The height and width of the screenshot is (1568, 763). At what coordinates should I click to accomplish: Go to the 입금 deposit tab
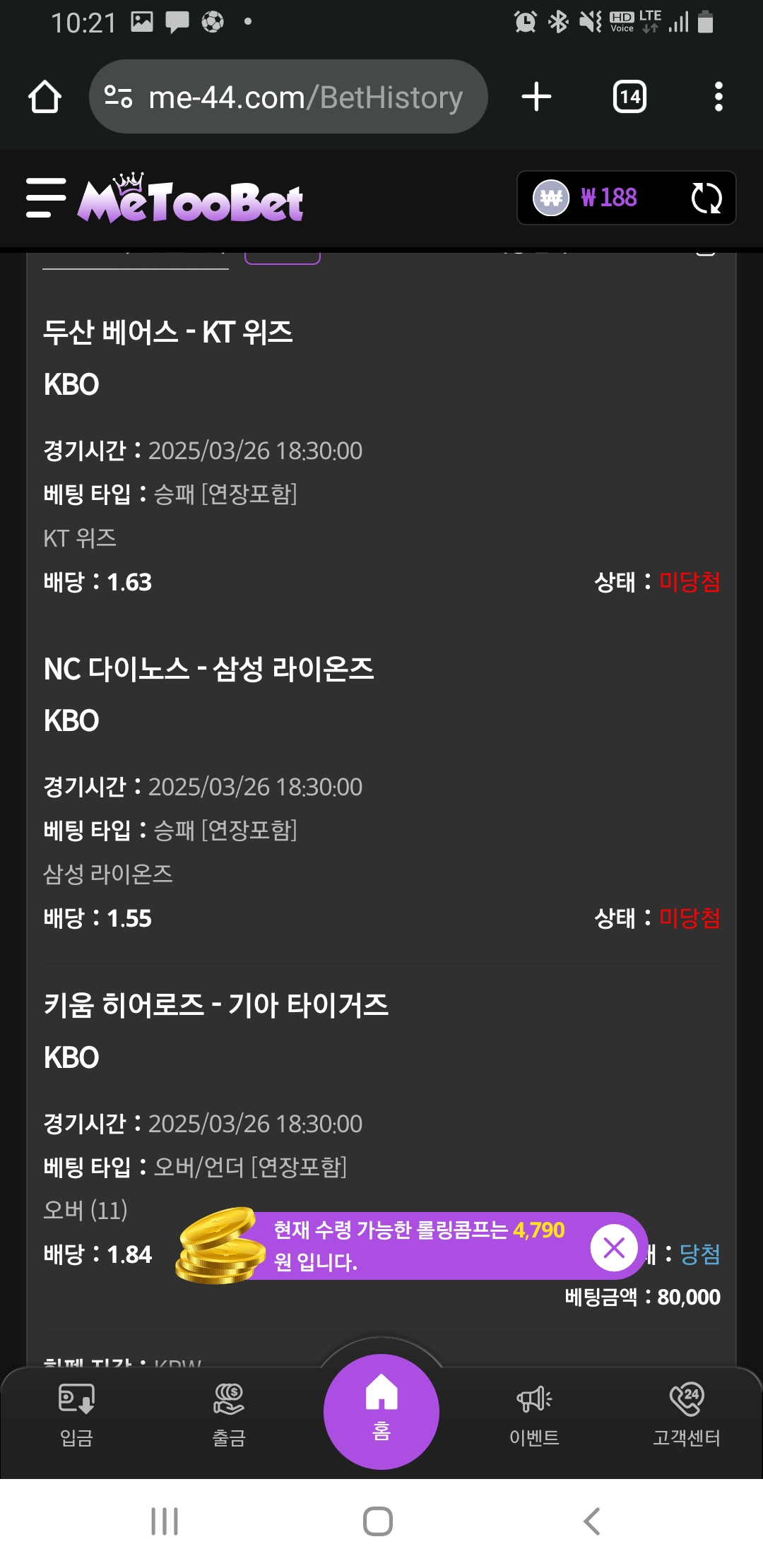coord(76,1415)
